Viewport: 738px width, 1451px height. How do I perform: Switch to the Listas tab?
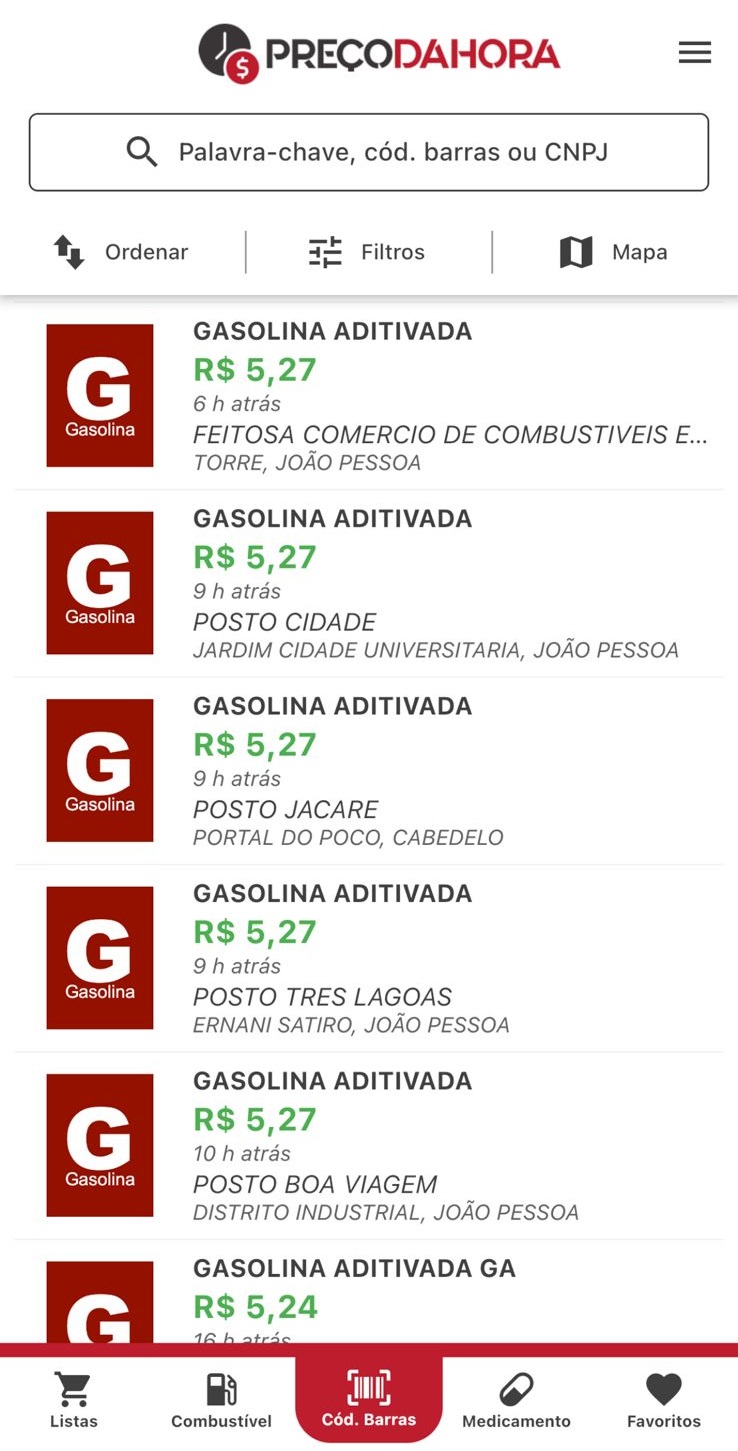click(74, 1400)
